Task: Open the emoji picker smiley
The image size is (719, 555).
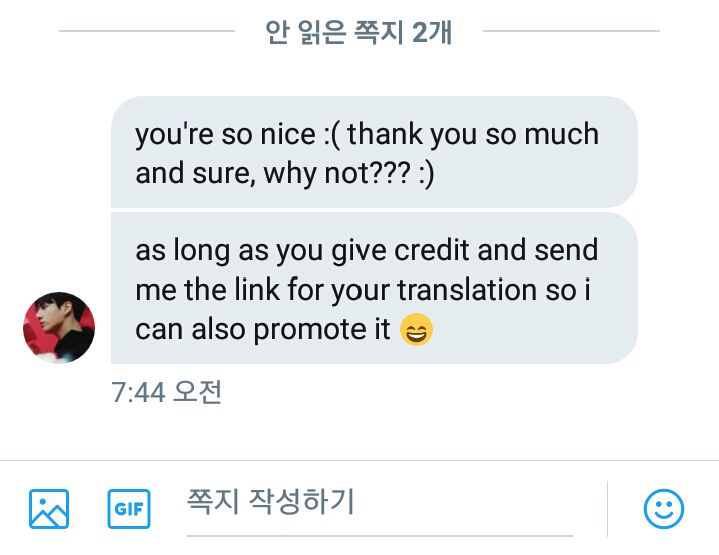Action: (x=663, y=509)
